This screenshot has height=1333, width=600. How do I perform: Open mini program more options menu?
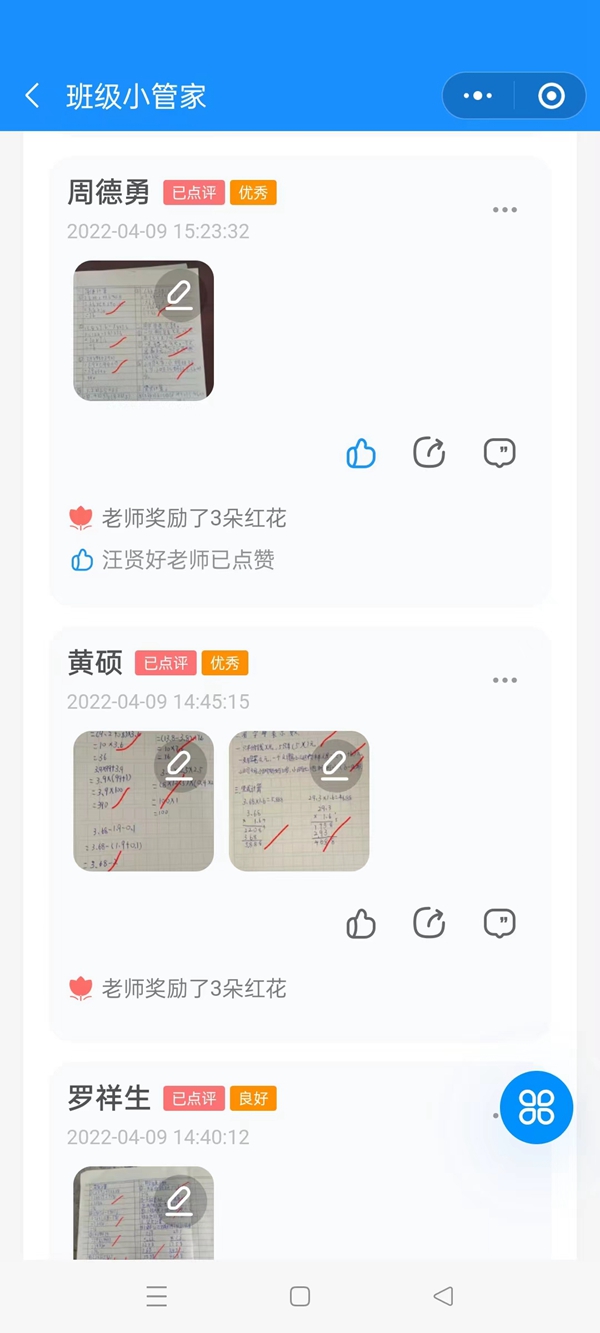pyautogui.click(x=478, y=96)
